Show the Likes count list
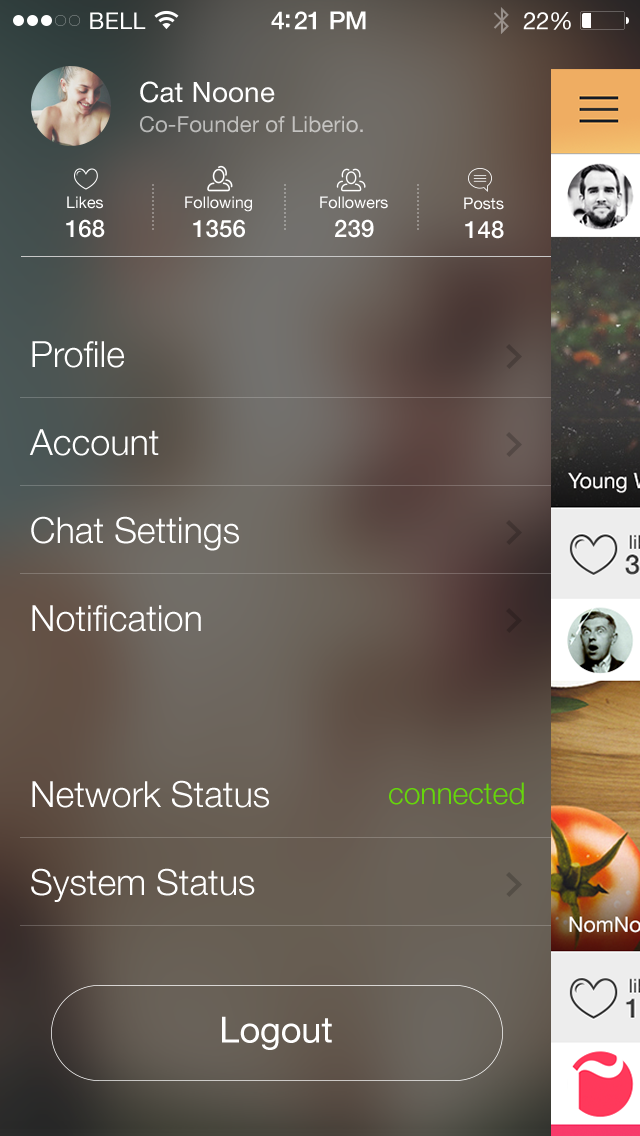This screenshot has height=1136, width=640. [85, 205]
